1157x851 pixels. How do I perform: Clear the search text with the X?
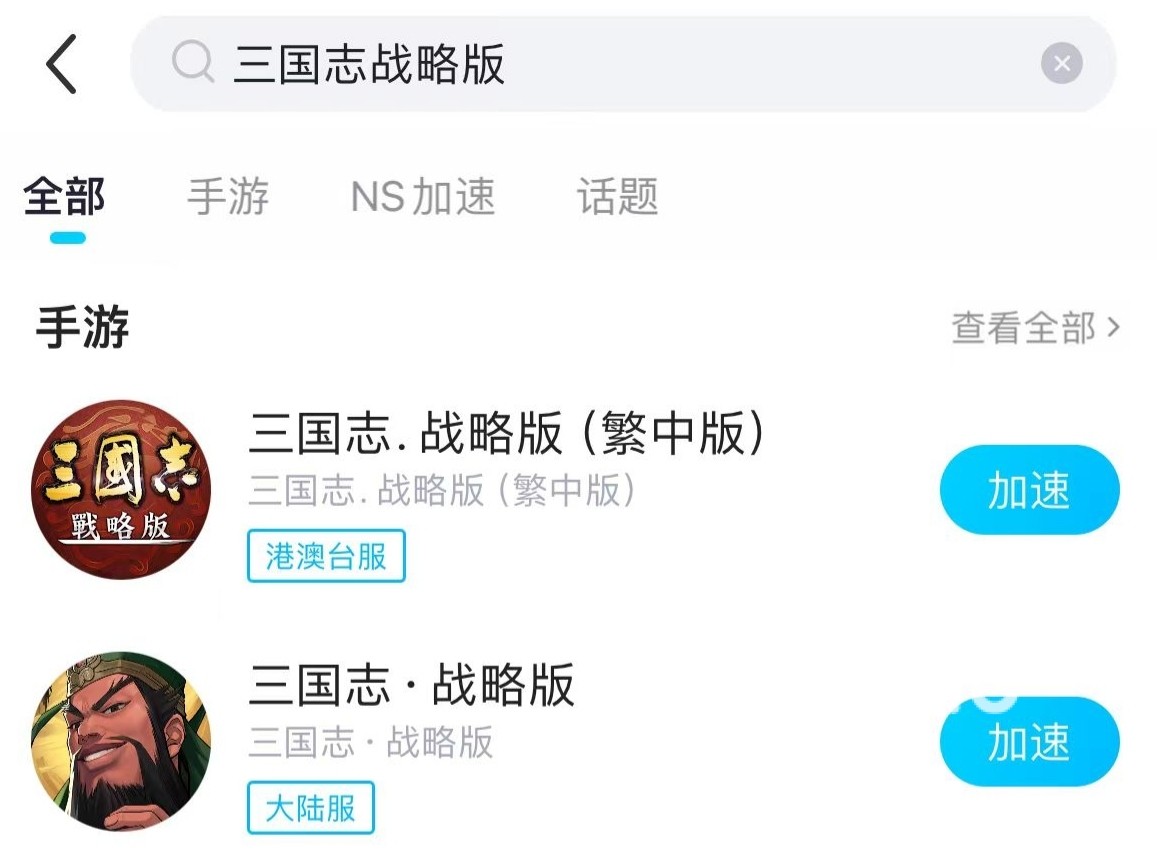pos(1061,65)
